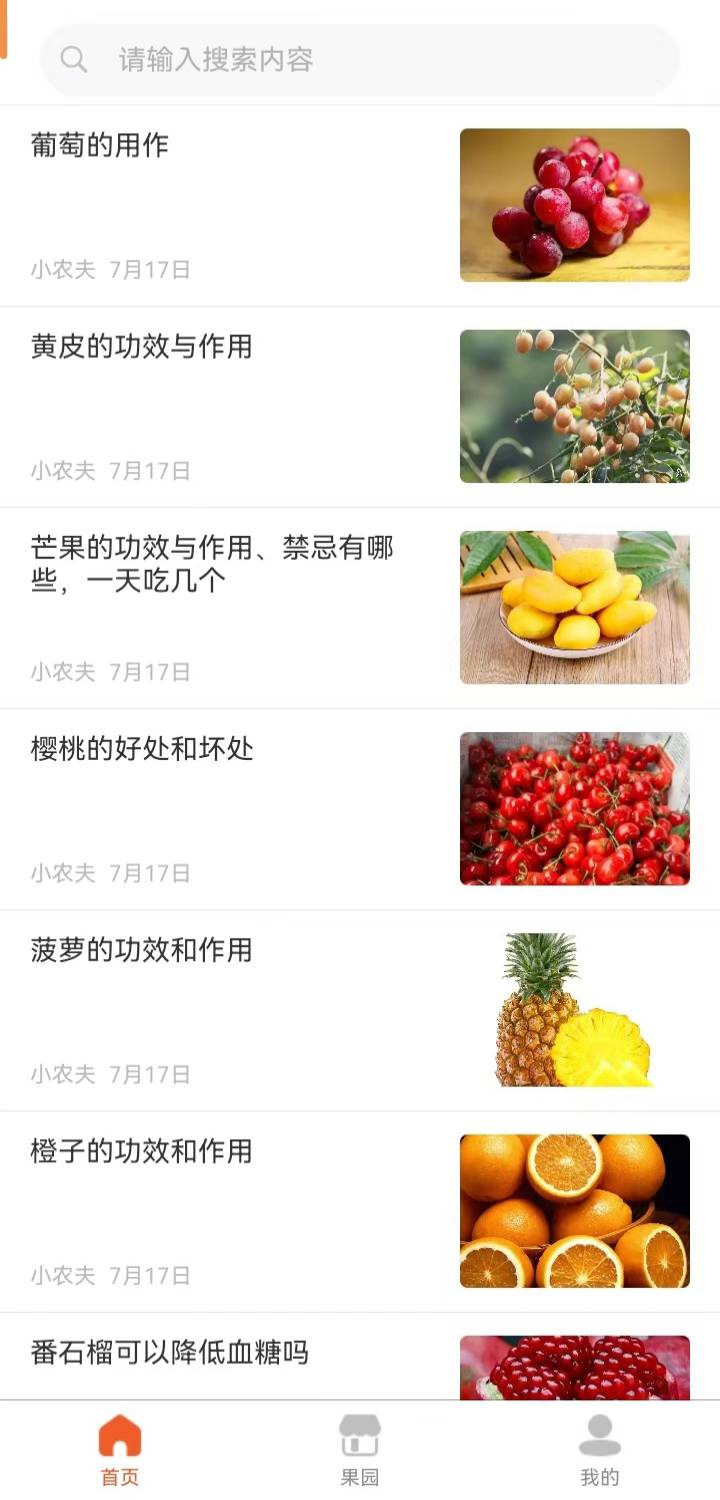The width and height of the screenshot is (720, 1500).
Task: Switch to the 果园 tab
Action: pyautogui.click(x=360, y=1449)
